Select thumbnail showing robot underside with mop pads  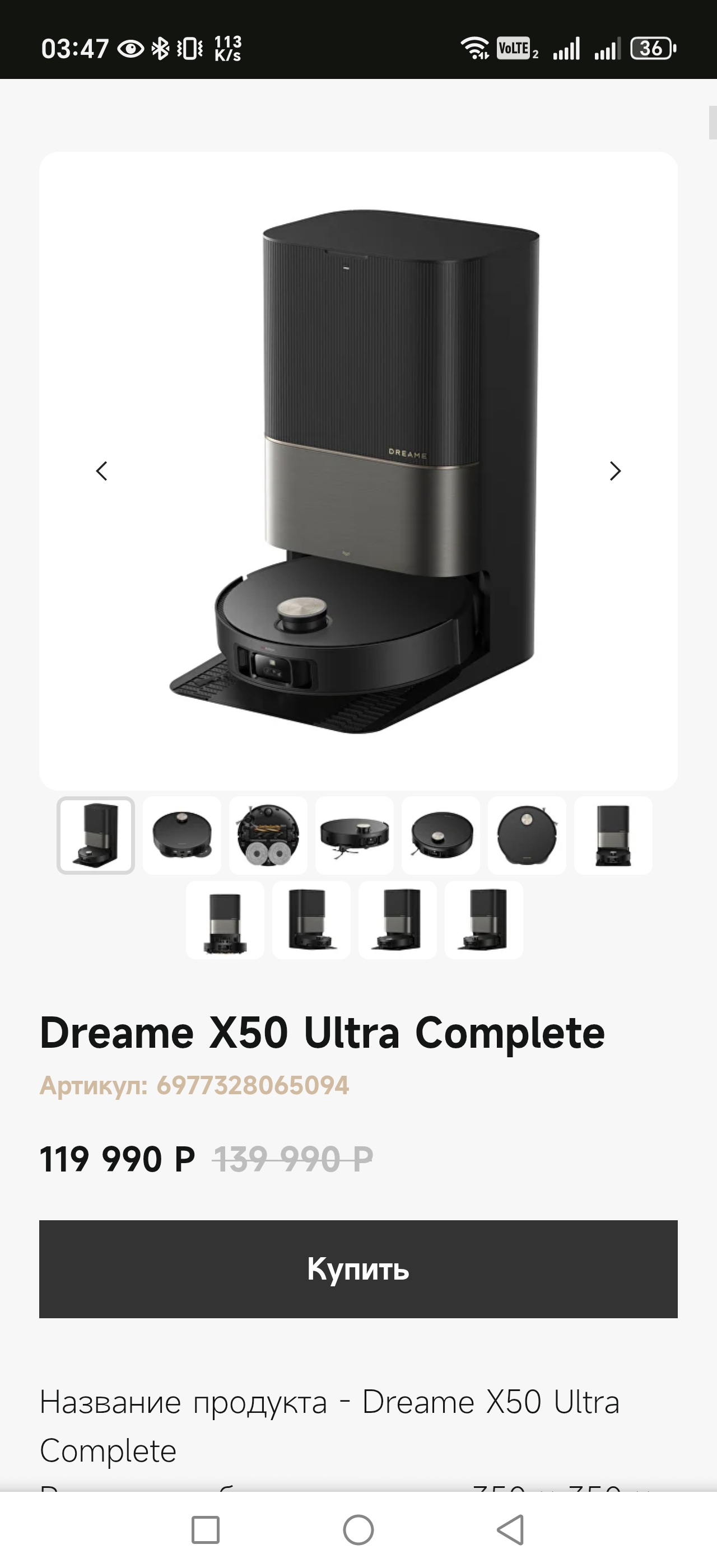[268, 835]
